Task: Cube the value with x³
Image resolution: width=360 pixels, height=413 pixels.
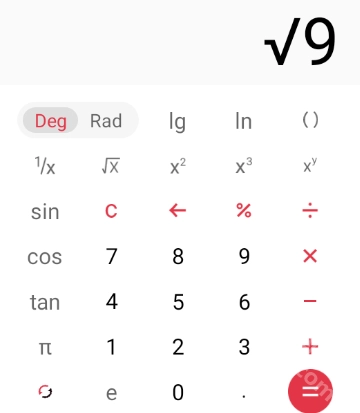Action: pos(244,166)
